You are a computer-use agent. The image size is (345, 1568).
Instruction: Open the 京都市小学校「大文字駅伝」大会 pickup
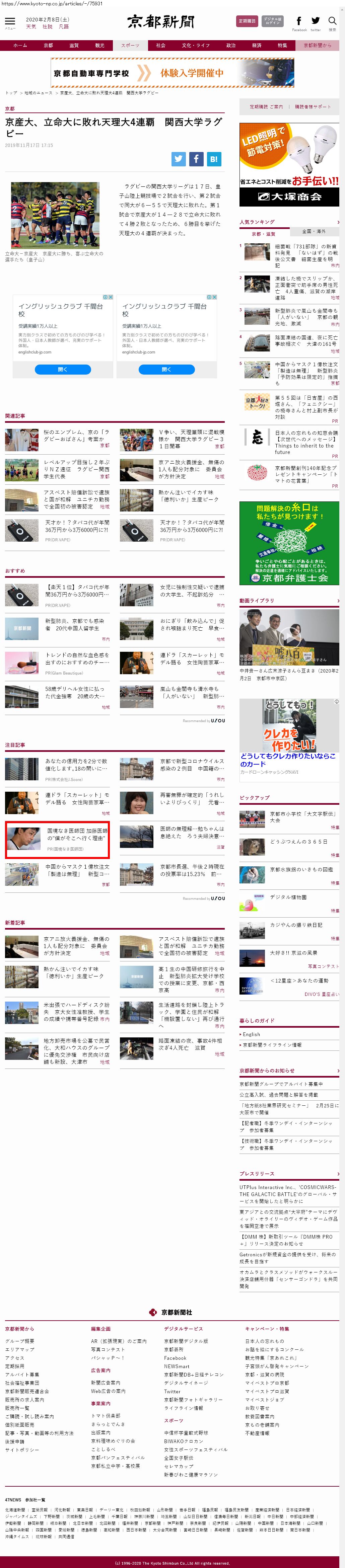(x=302, y=816)
